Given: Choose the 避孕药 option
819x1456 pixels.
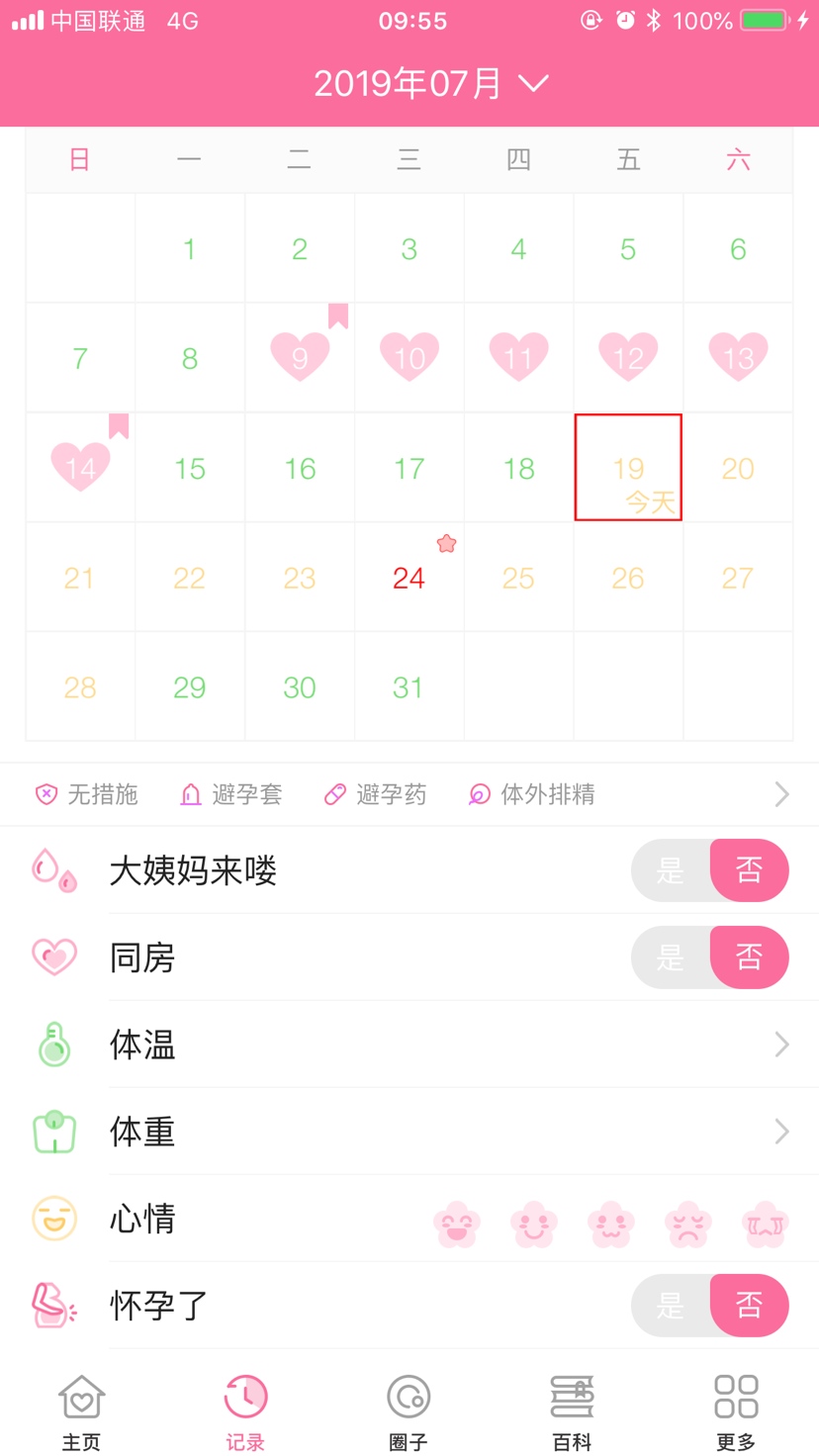Looking at the screenshot, I should [x=376, y=794].
